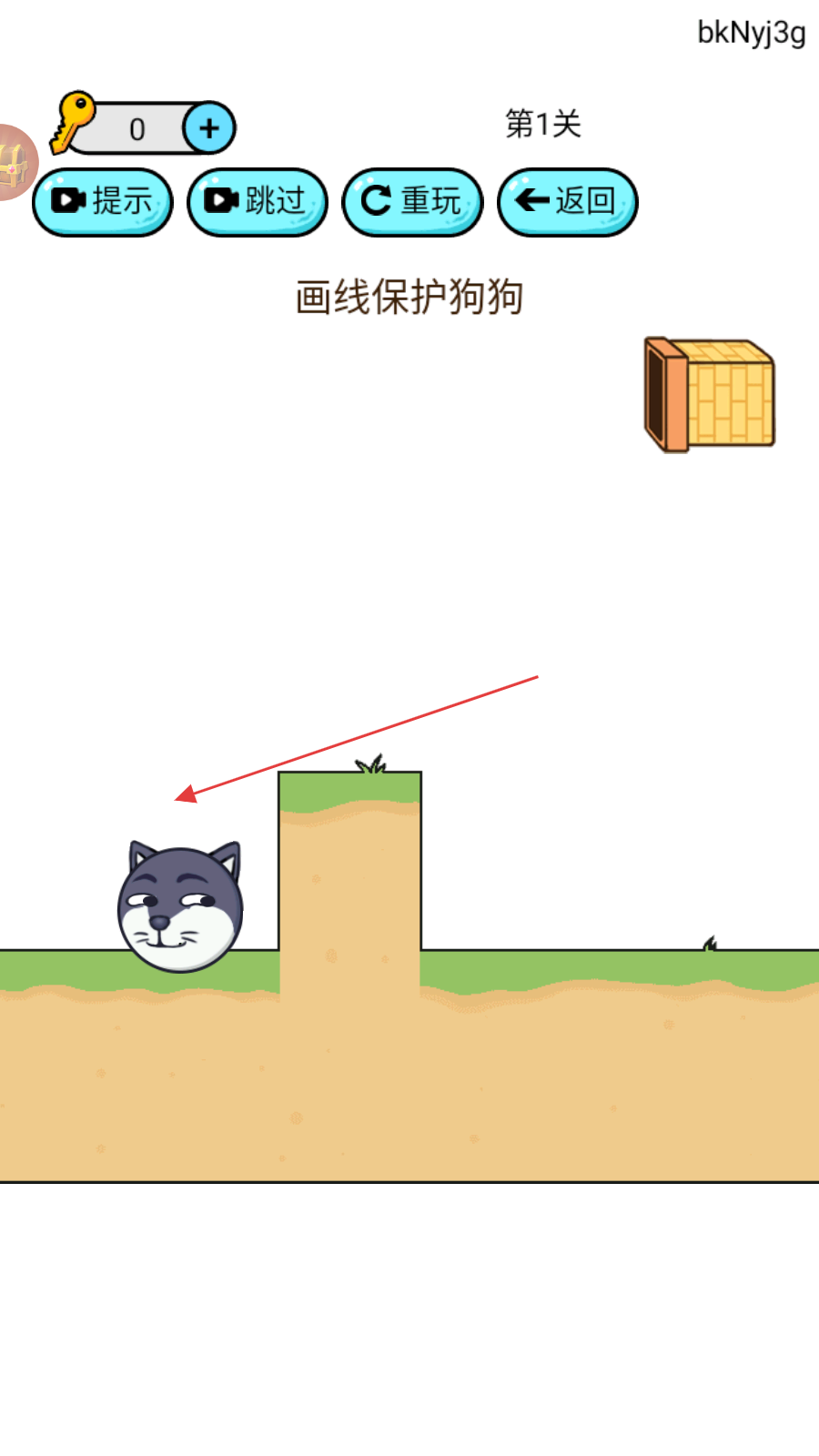This screenshot has width=819, height=1456.
Task: Watch a video for a hint (提示)
Action: click(103, 202)
